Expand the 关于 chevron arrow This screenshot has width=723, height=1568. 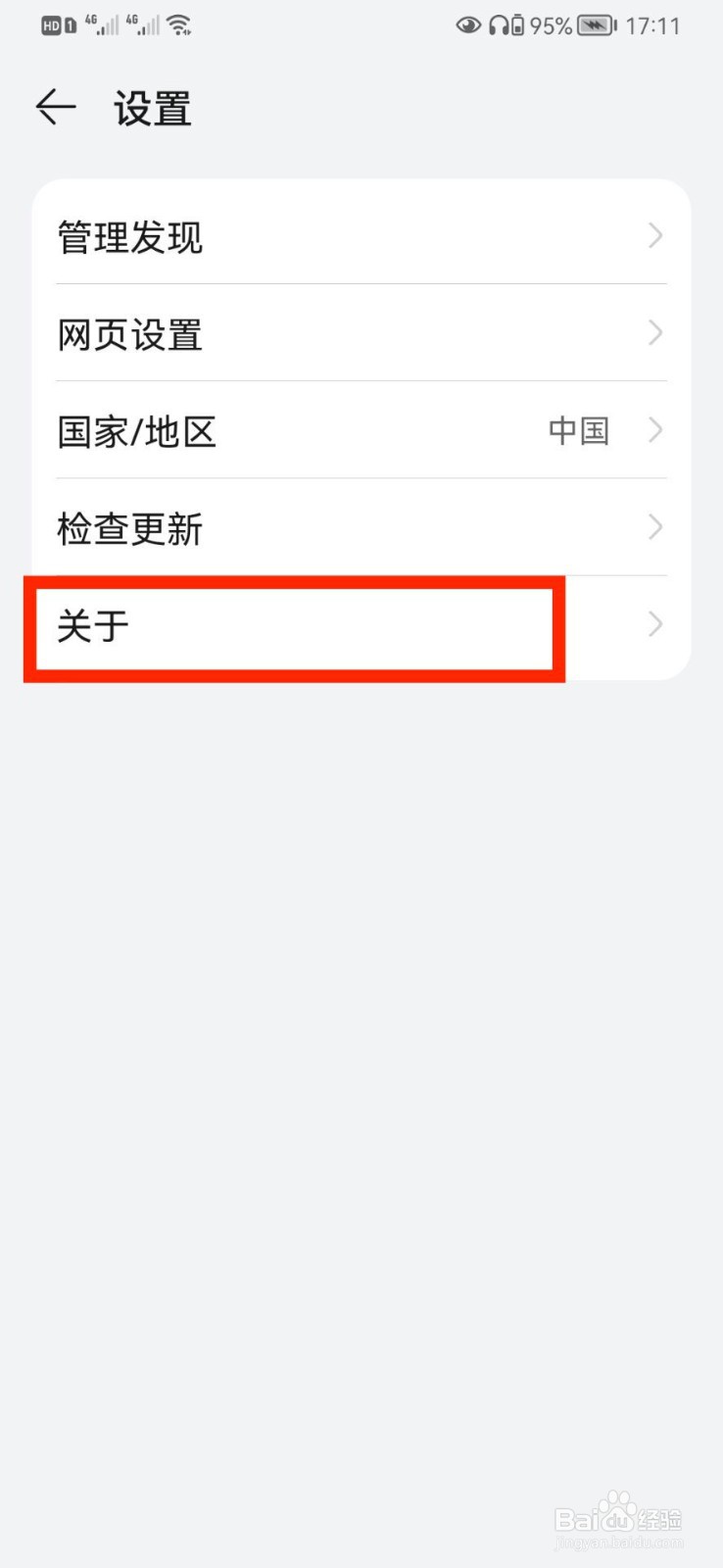coord(654,625)
